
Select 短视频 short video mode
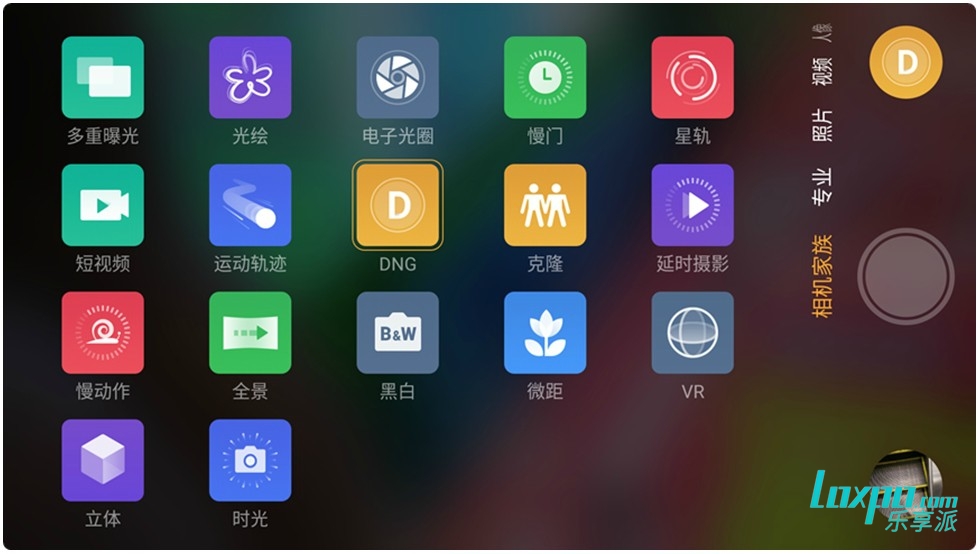tap(103, 205)
